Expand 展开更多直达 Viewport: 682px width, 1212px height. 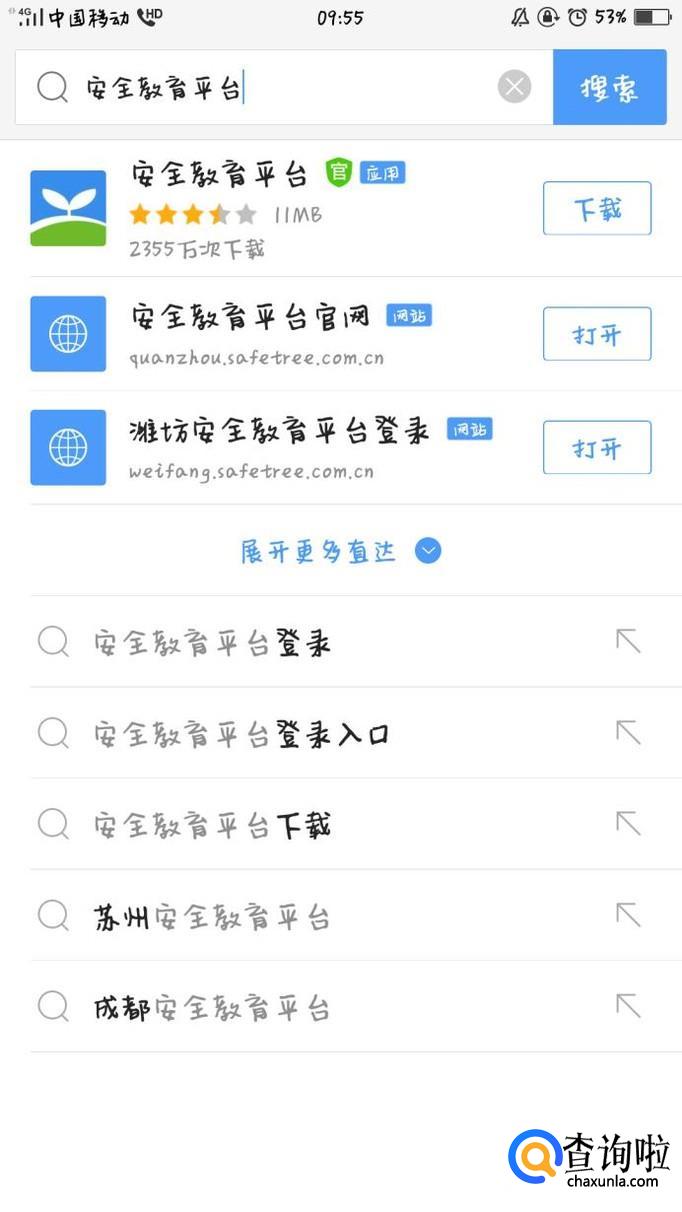pyautogui.click(x=340, y=551)
